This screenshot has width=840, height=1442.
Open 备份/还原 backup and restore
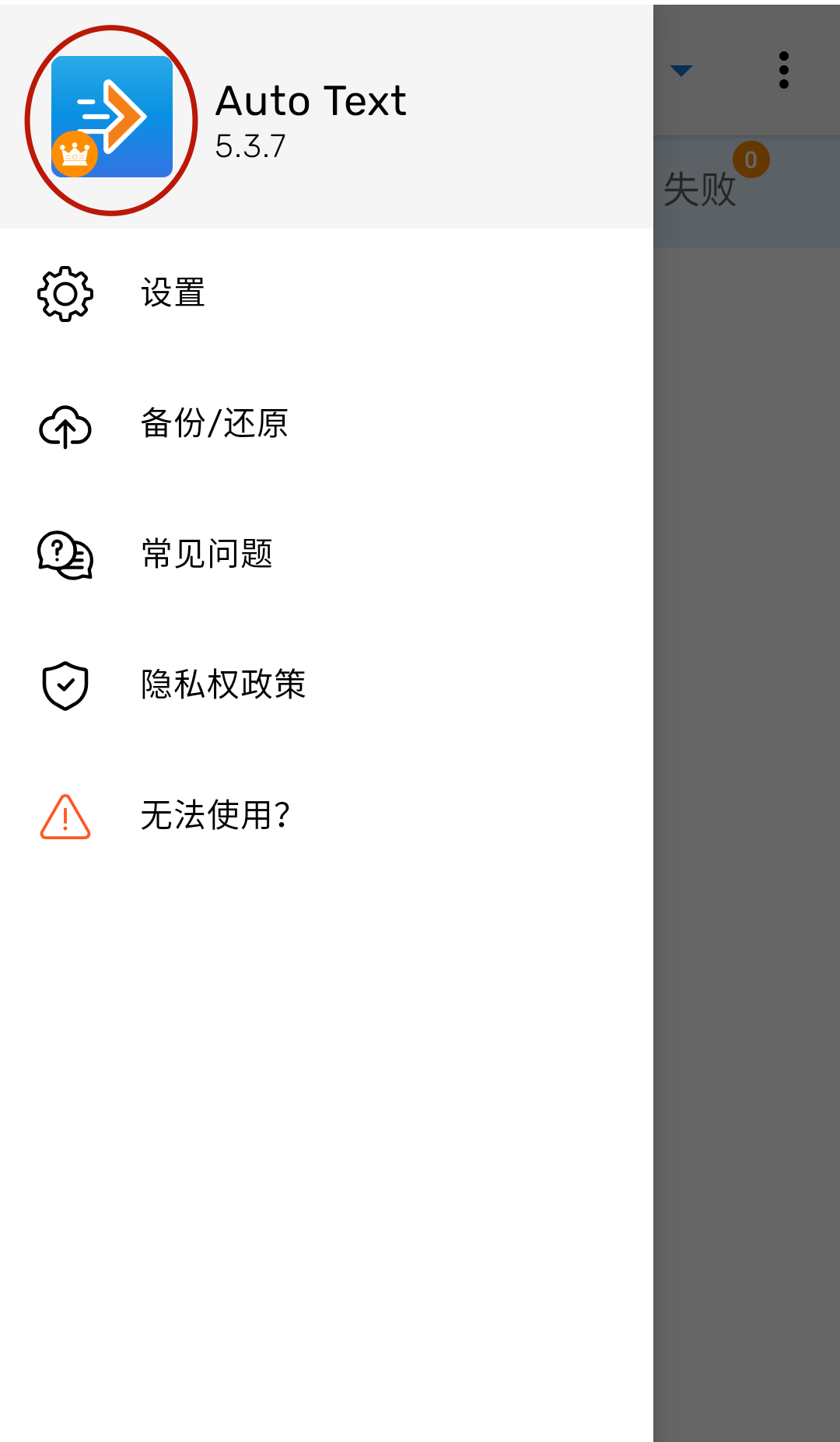click(x=214, y=424)
